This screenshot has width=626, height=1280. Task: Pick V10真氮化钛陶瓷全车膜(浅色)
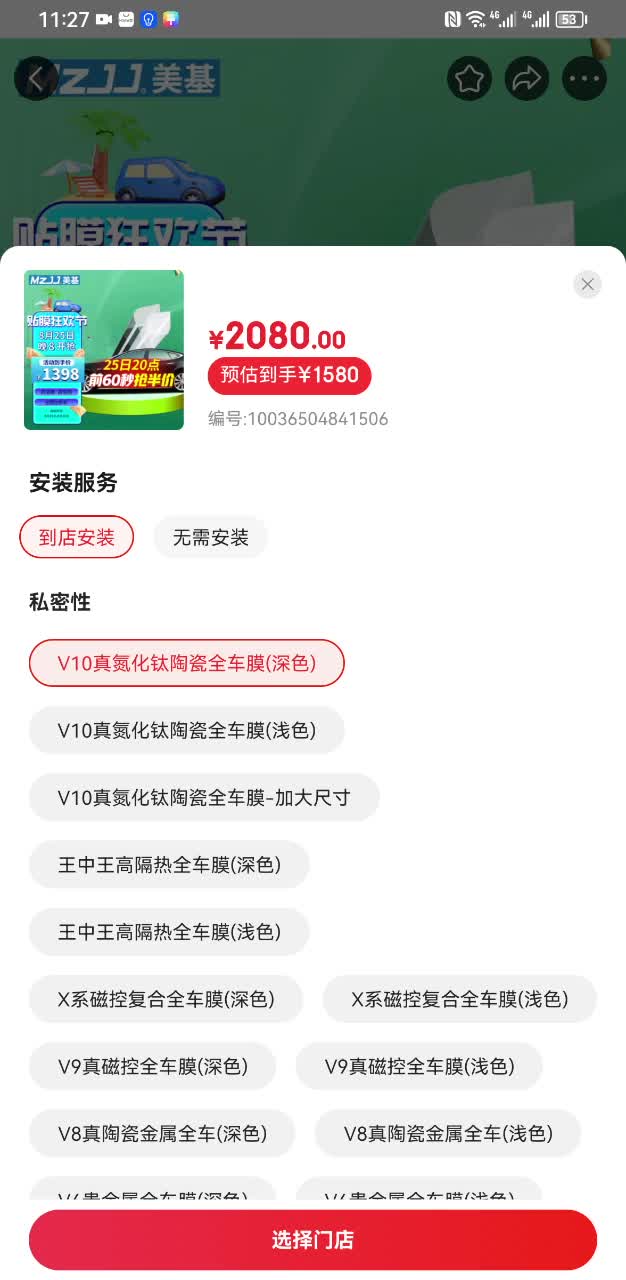pos(187,730)
